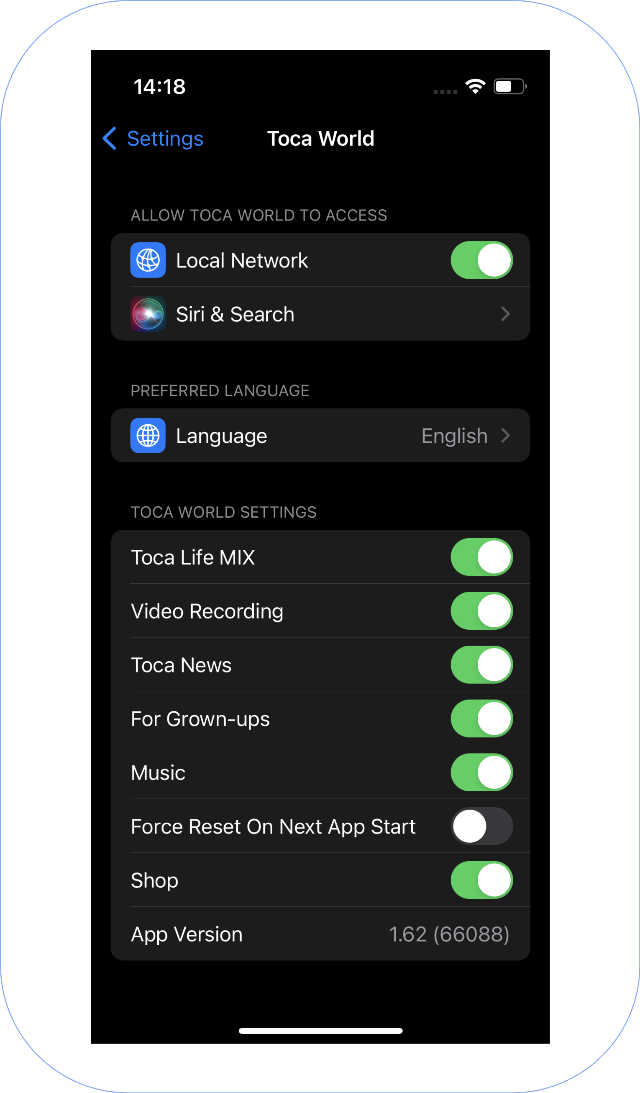Open the Language preference row
The height and width of the screenshot is (1093, 640).
(x=320, y=436)
